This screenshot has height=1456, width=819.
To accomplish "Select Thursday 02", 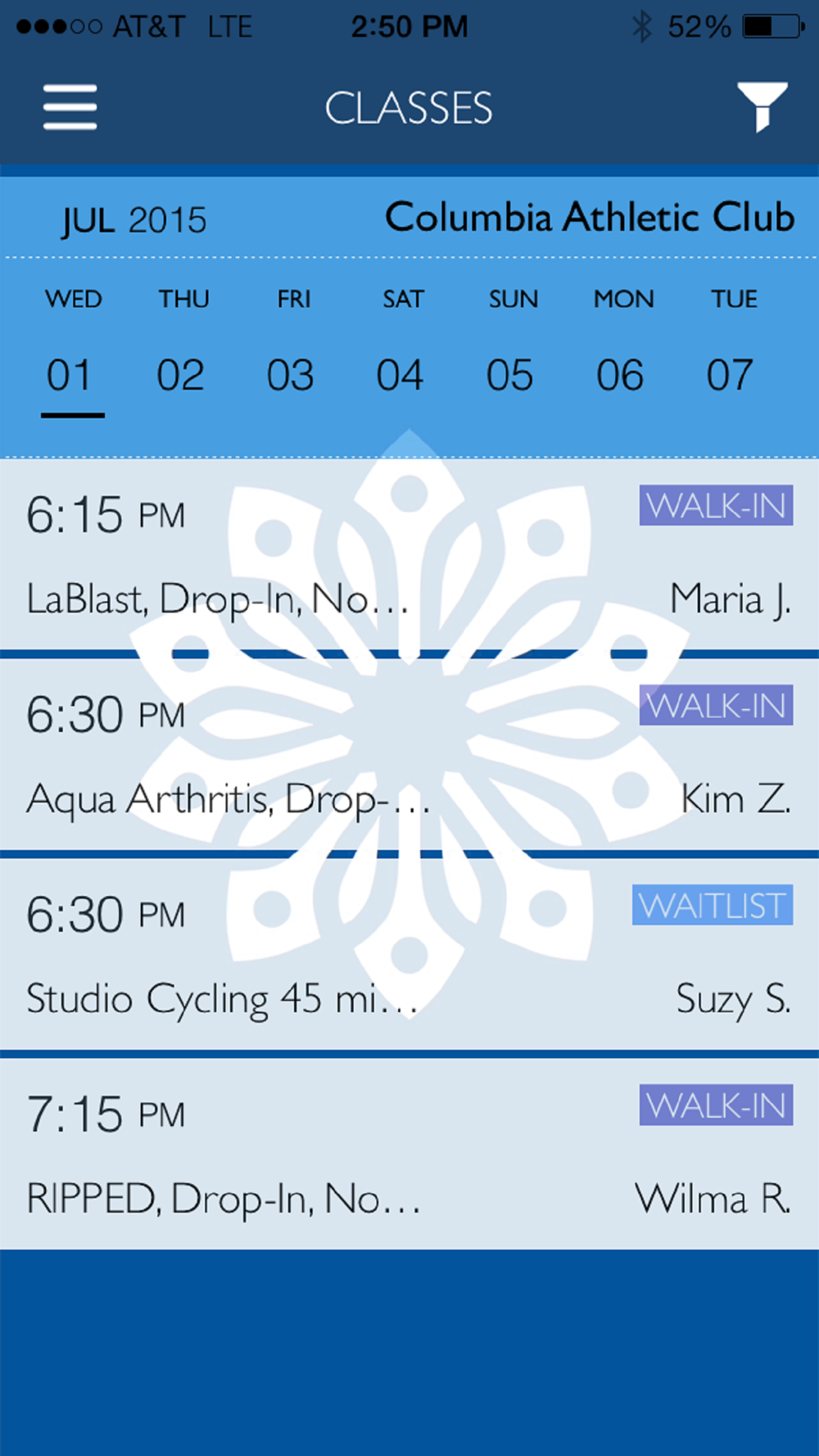I will point(183,344).
